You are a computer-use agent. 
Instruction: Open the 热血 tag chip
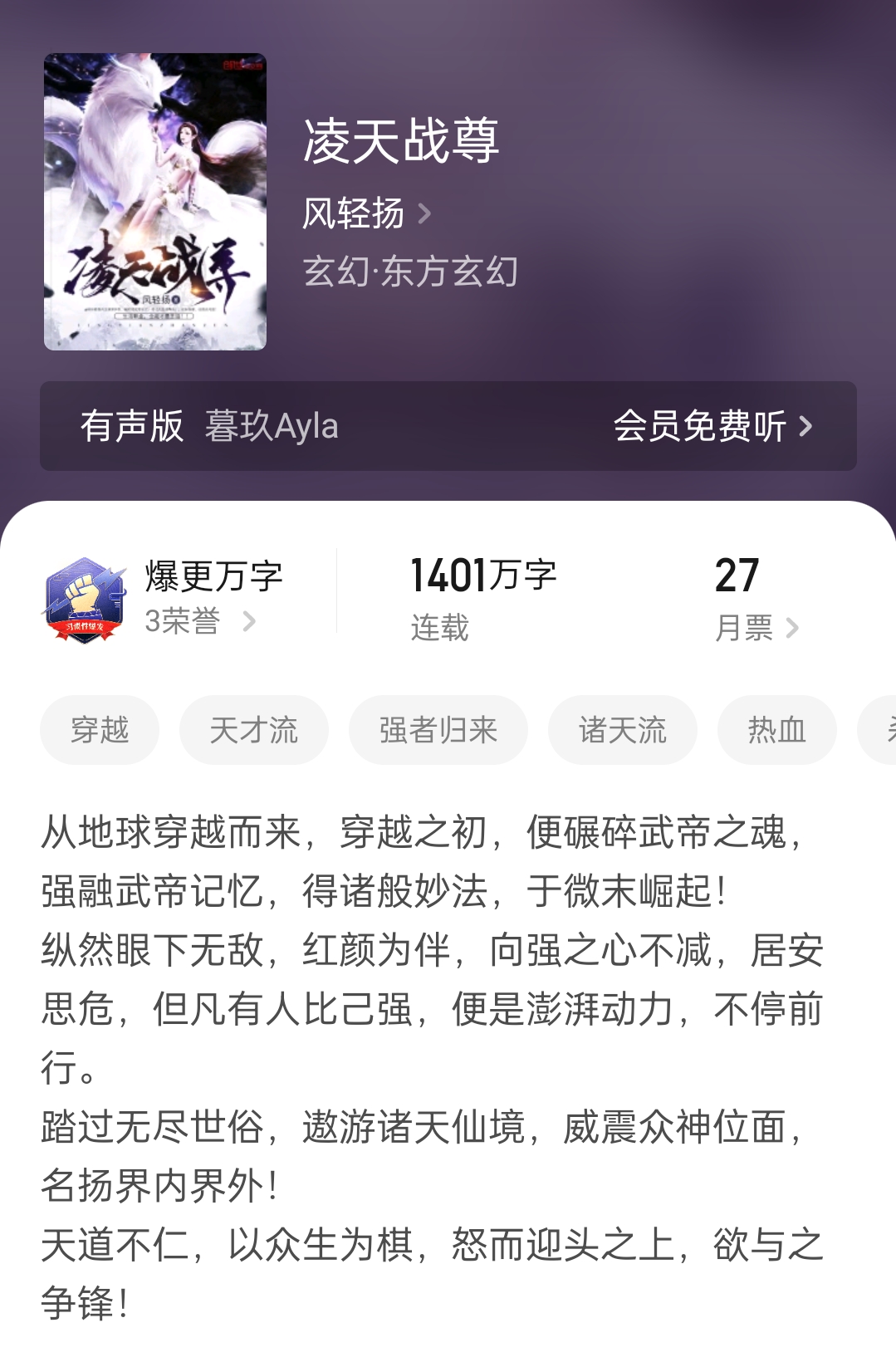click(776, 730)
